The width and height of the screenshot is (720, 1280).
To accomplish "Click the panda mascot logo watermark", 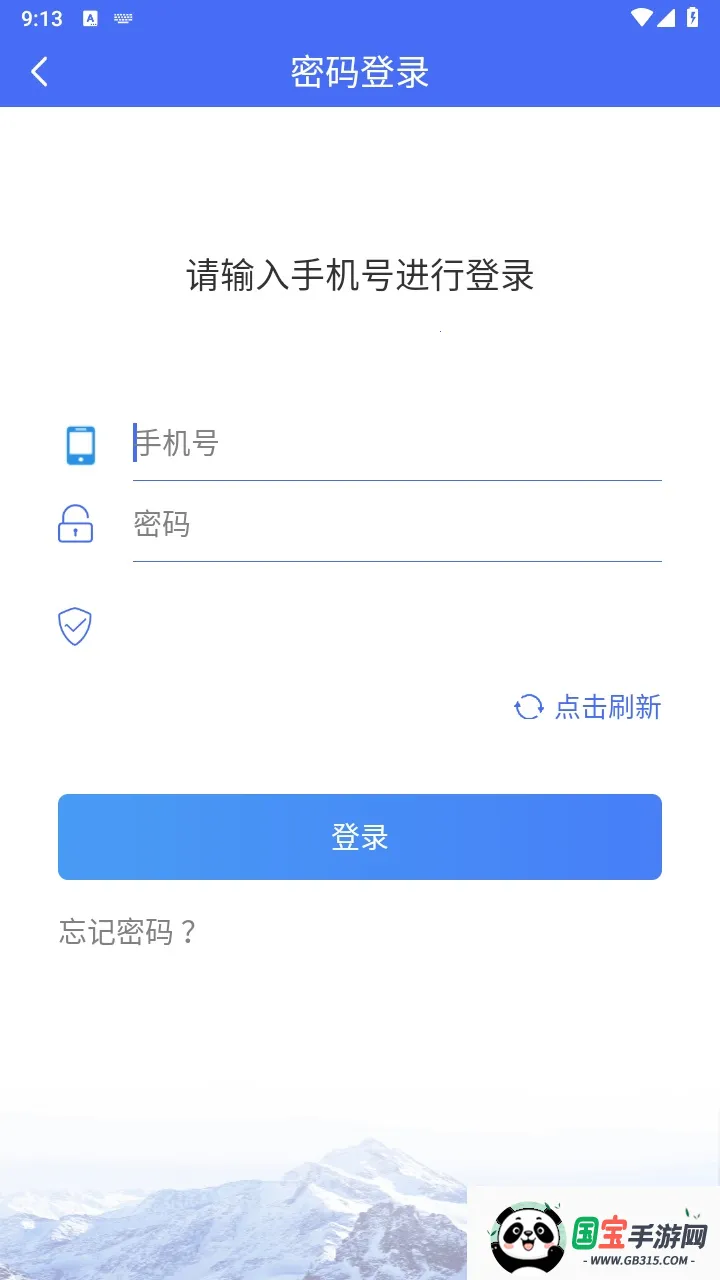I will tap(527, 1232).
